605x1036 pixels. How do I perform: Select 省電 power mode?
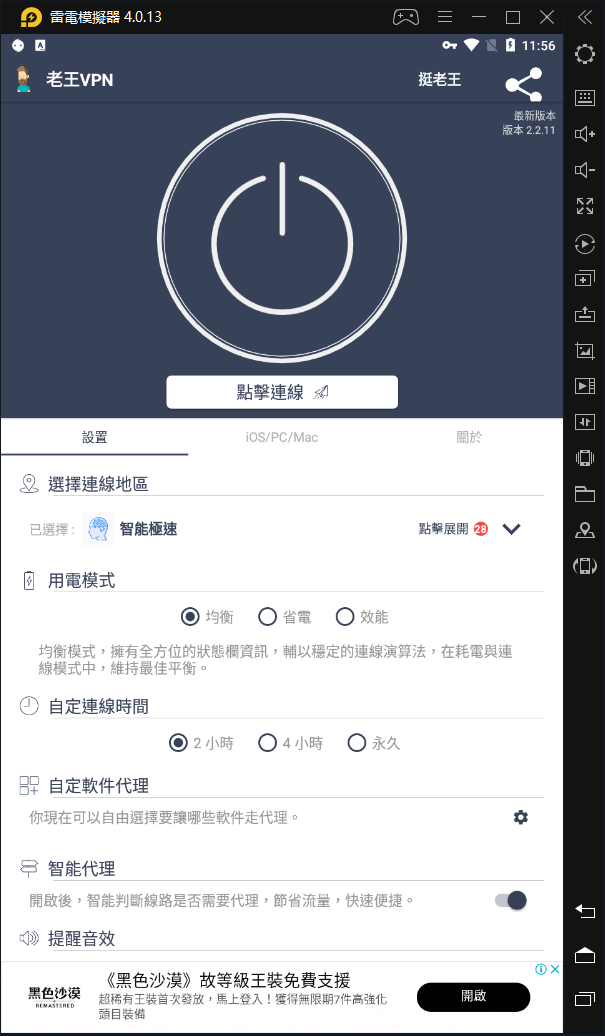[268, 617]
